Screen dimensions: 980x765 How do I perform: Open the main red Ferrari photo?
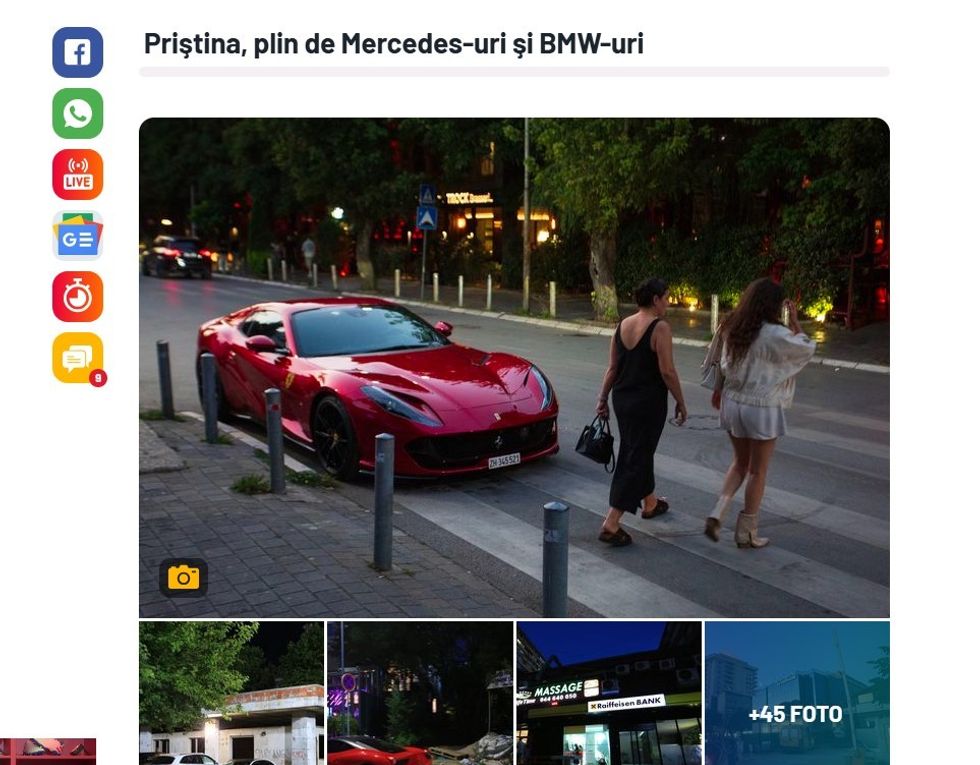[x=514, y=367]
